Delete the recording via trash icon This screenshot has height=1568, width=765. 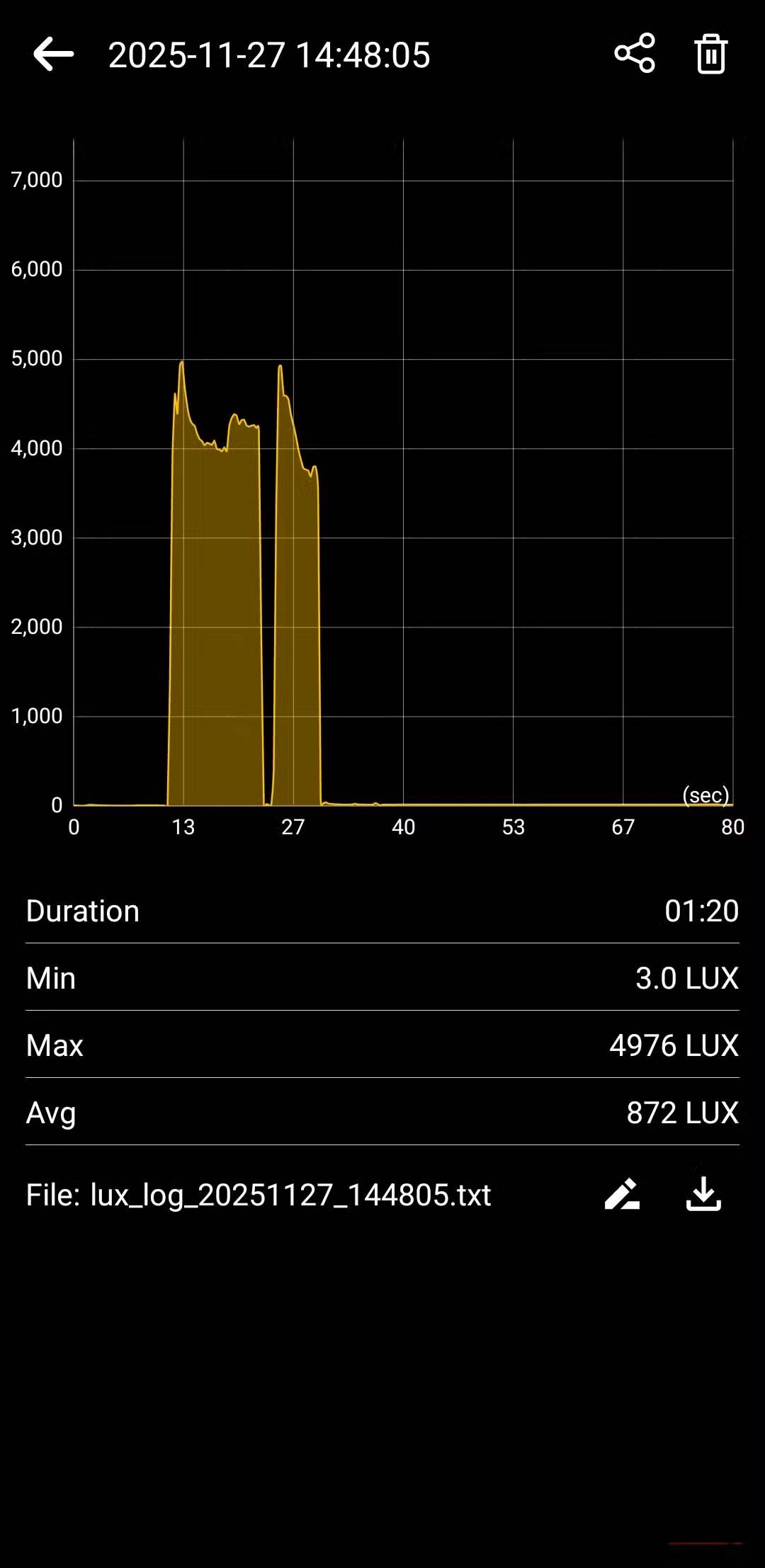[710, 53]
